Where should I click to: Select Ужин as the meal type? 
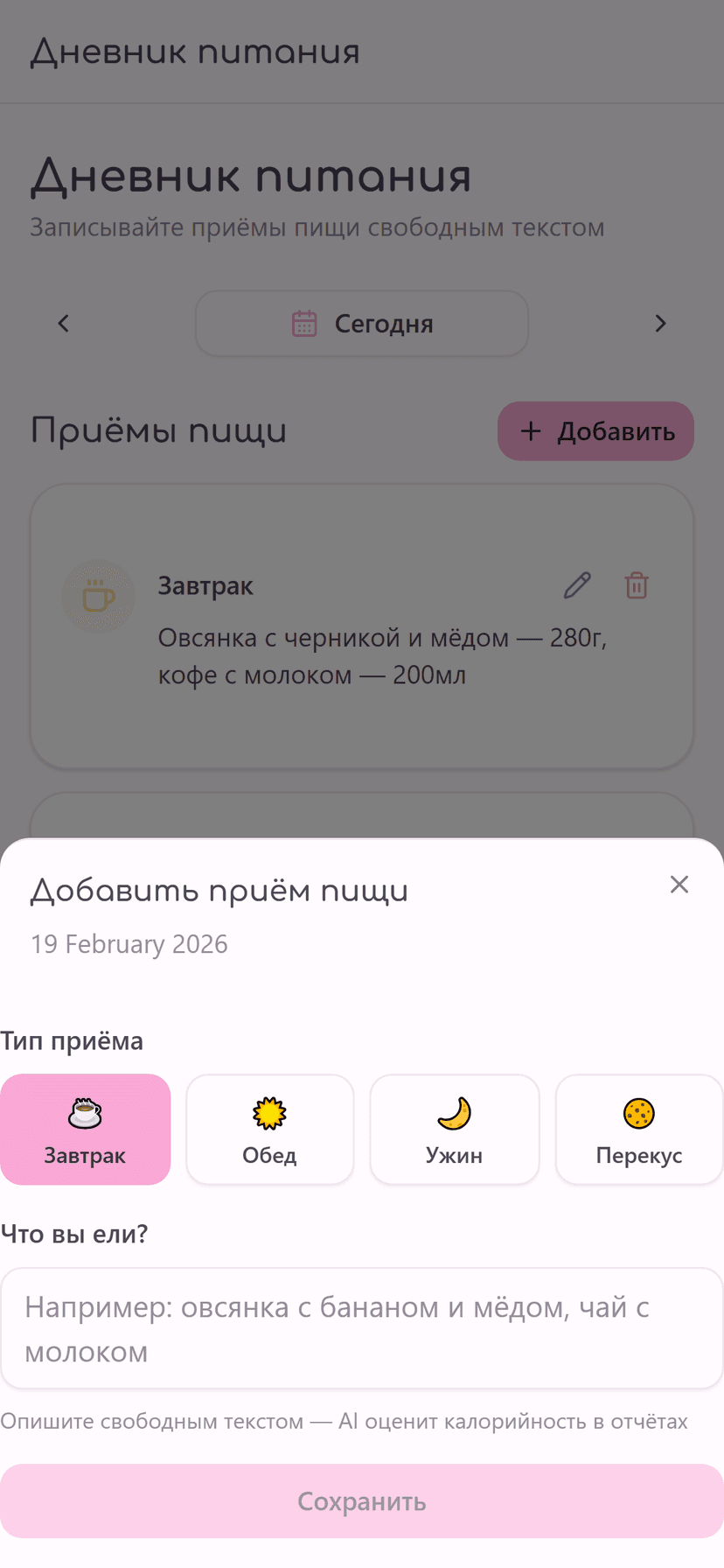pos(454,1129)
